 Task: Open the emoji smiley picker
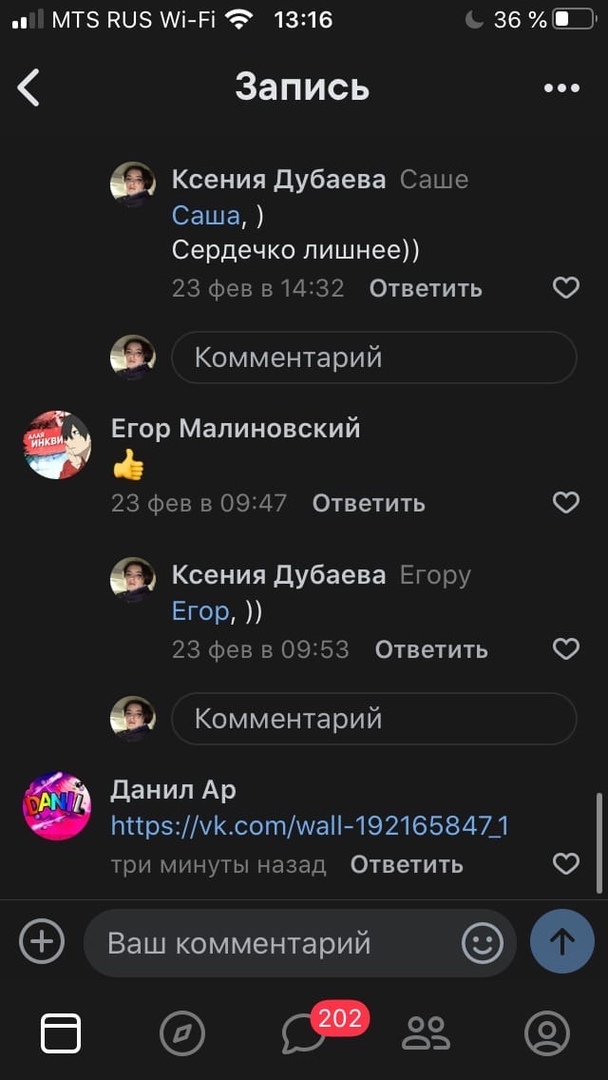coord(482,942)
